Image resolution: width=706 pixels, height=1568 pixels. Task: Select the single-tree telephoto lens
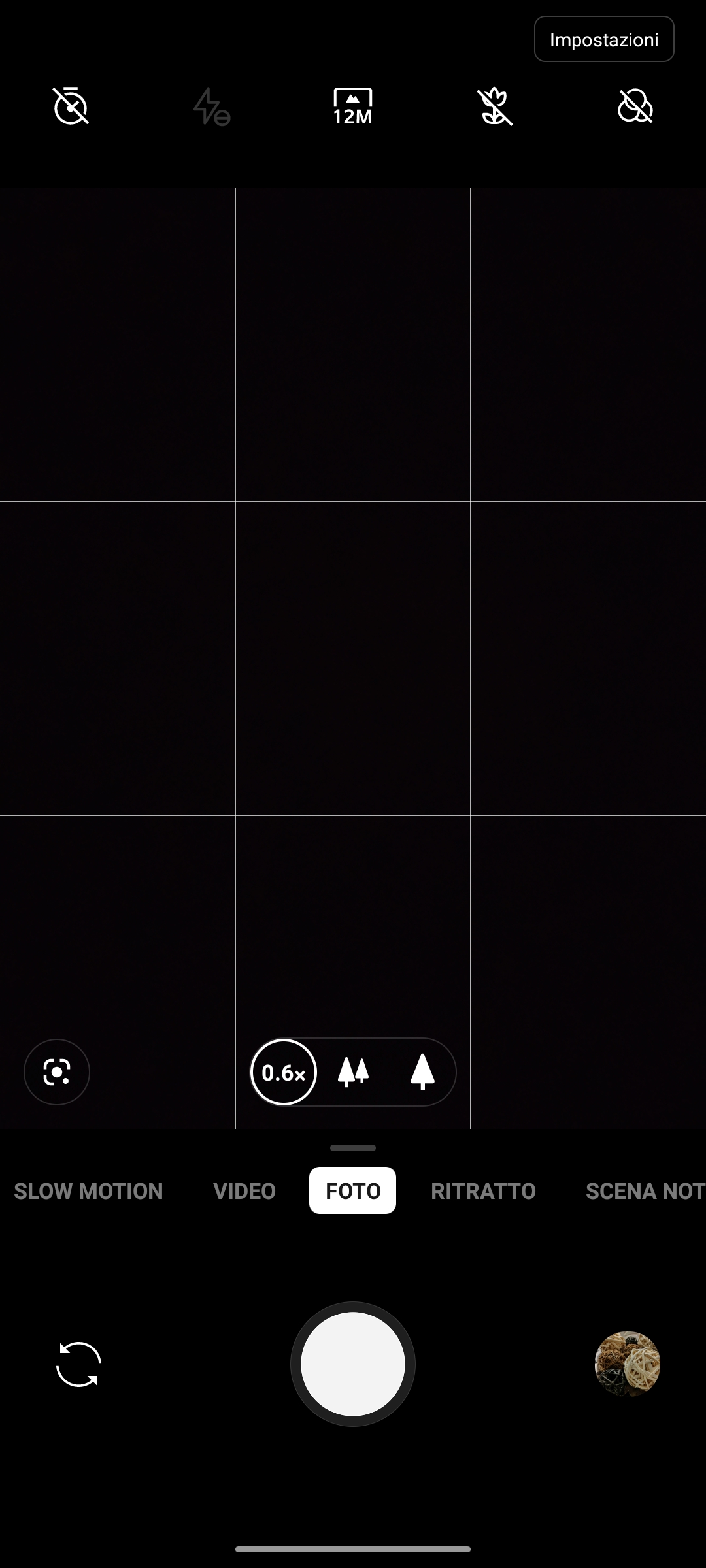(x=422, y=1072)
